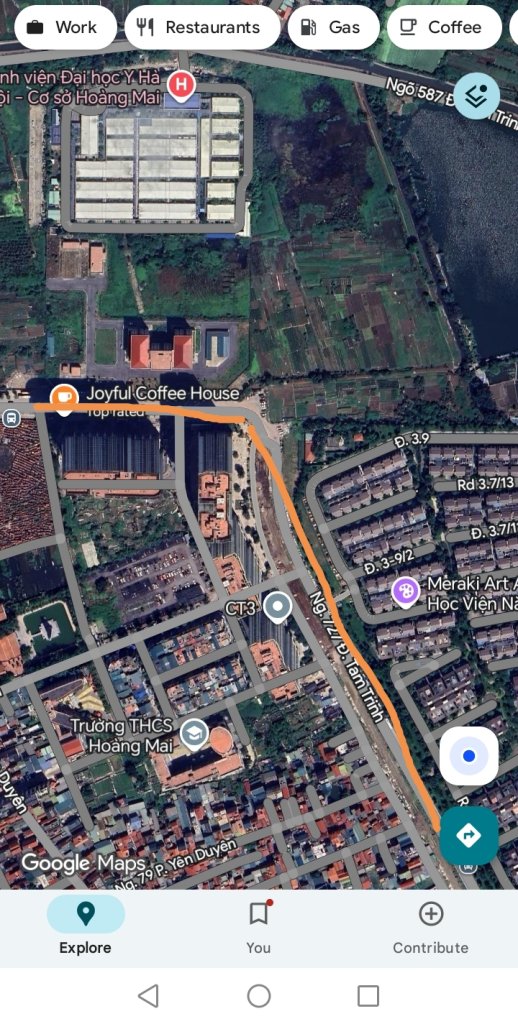Open the map layers button
This screenshot has height=1024, width=518.
477,96
